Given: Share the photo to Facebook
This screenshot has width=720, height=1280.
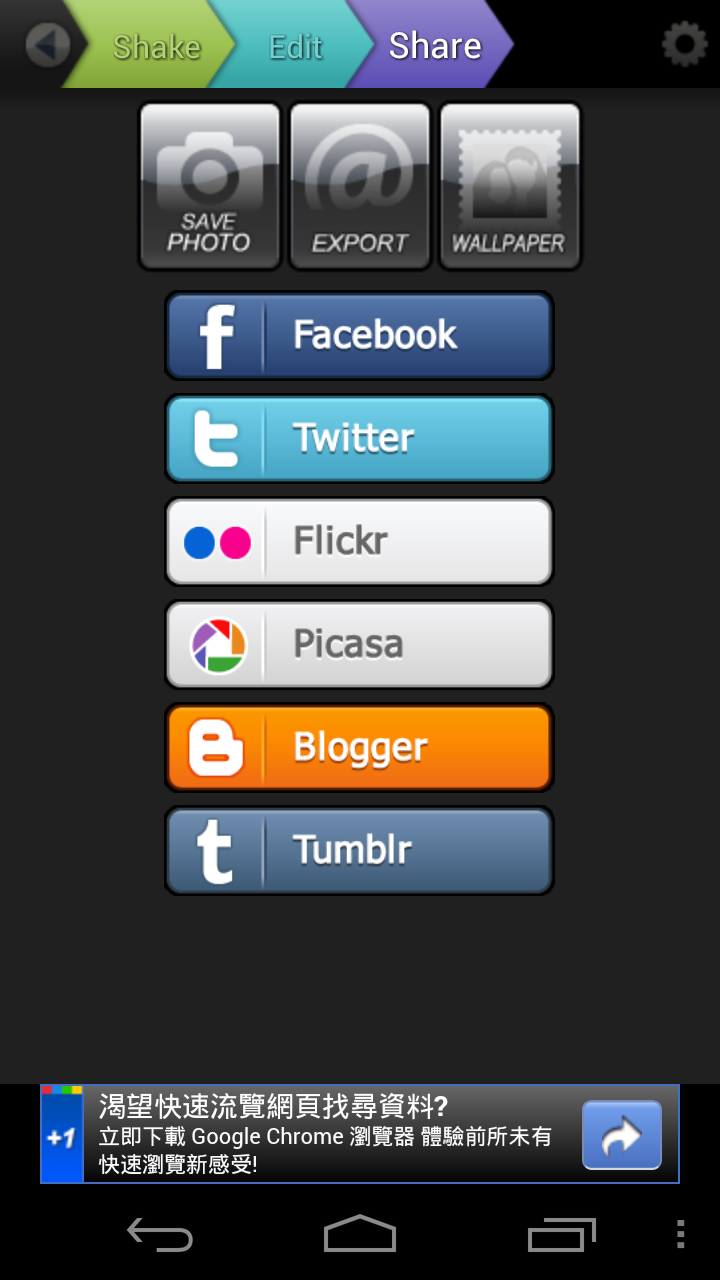Looking at the screenshot, I should click(359, 336).
